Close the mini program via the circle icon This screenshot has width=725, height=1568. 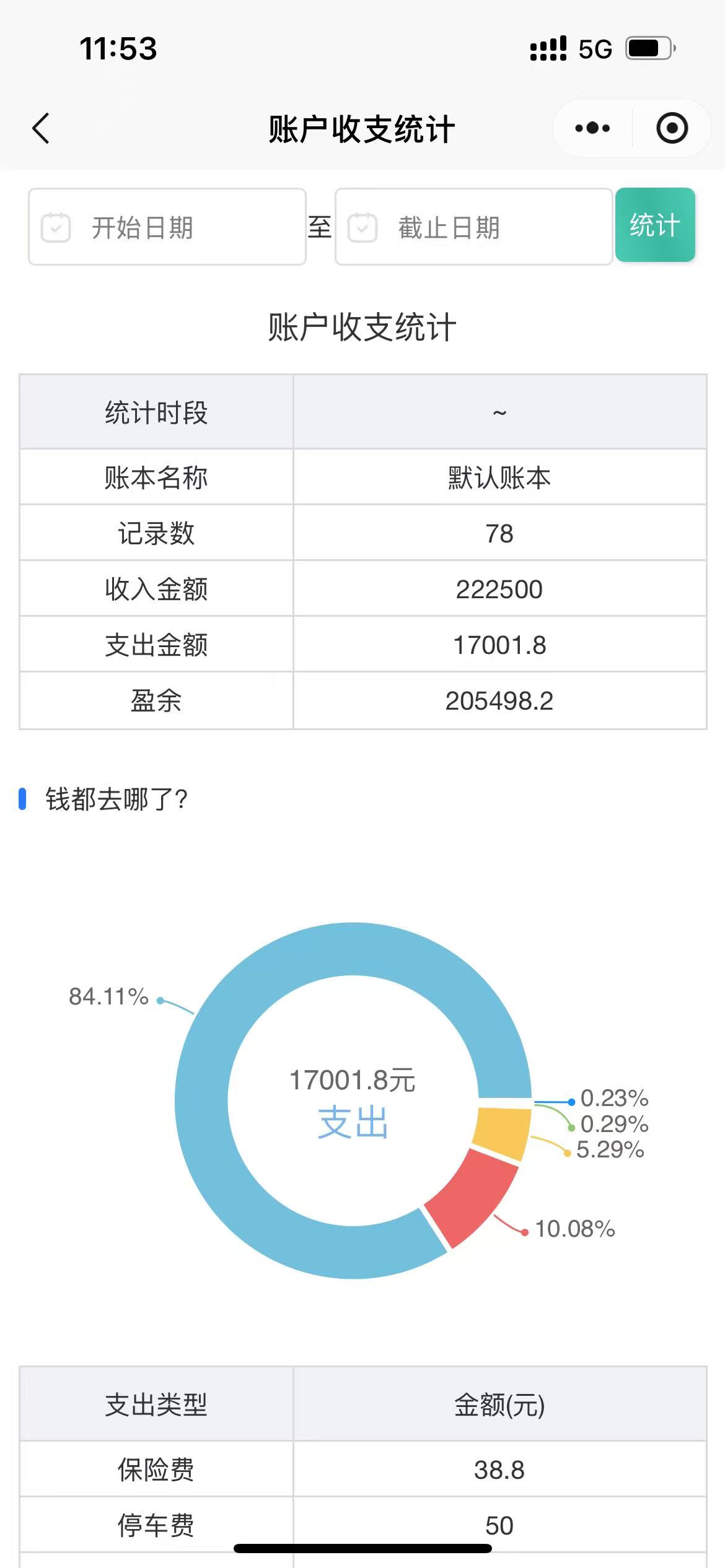[x=672, y=129]
